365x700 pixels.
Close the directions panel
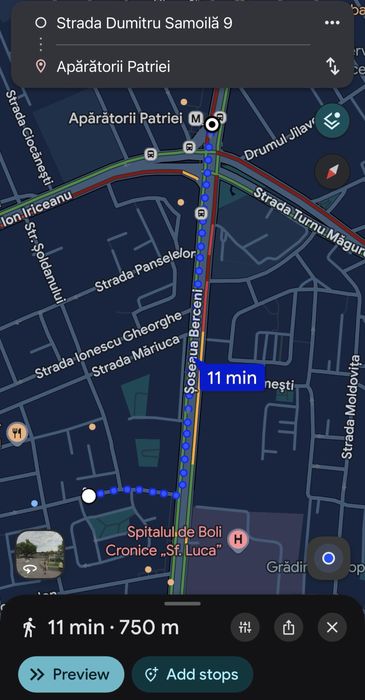[x=332, y=627]
